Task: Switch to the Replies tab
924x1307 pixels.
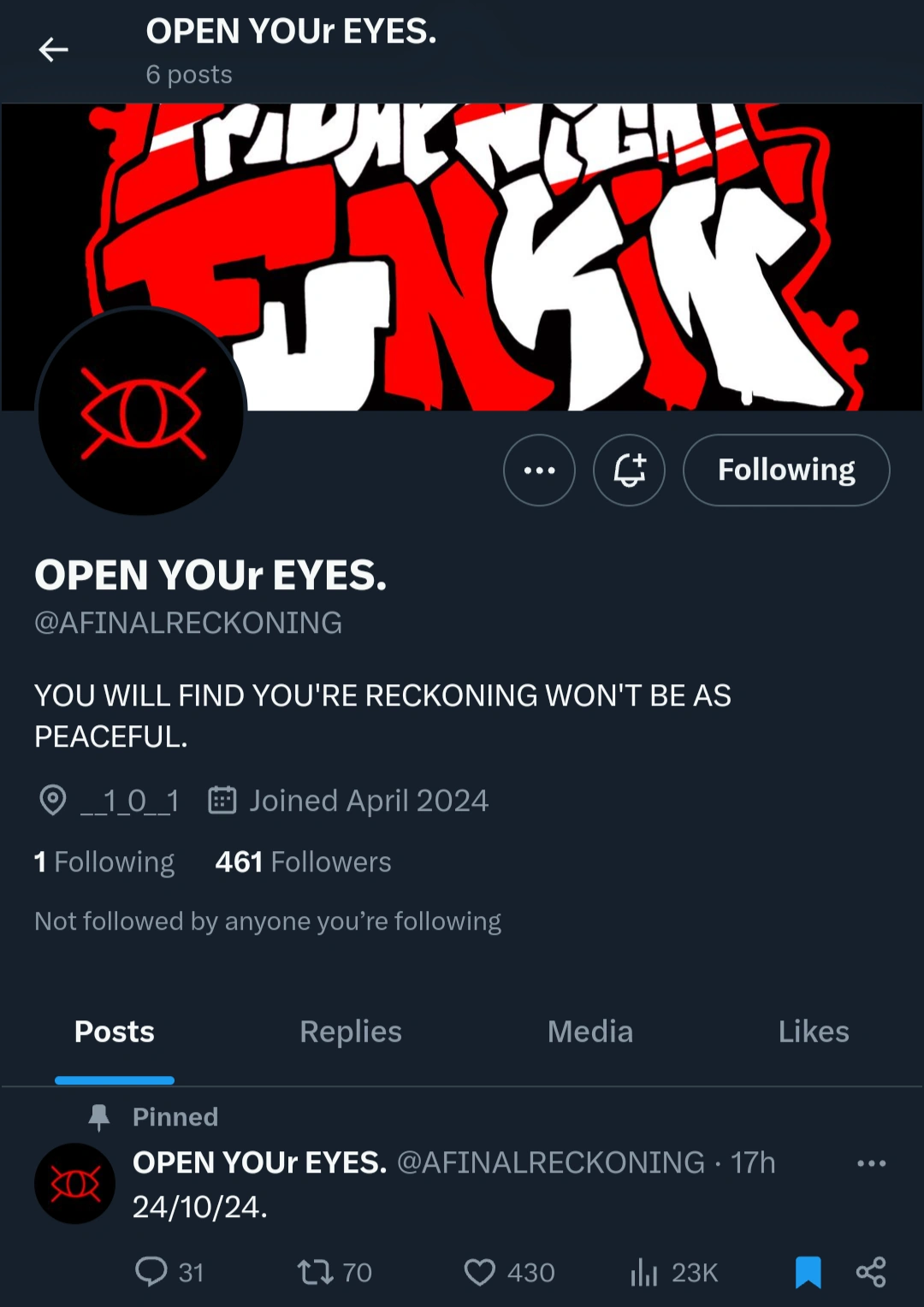Action: pos(350,1032)
